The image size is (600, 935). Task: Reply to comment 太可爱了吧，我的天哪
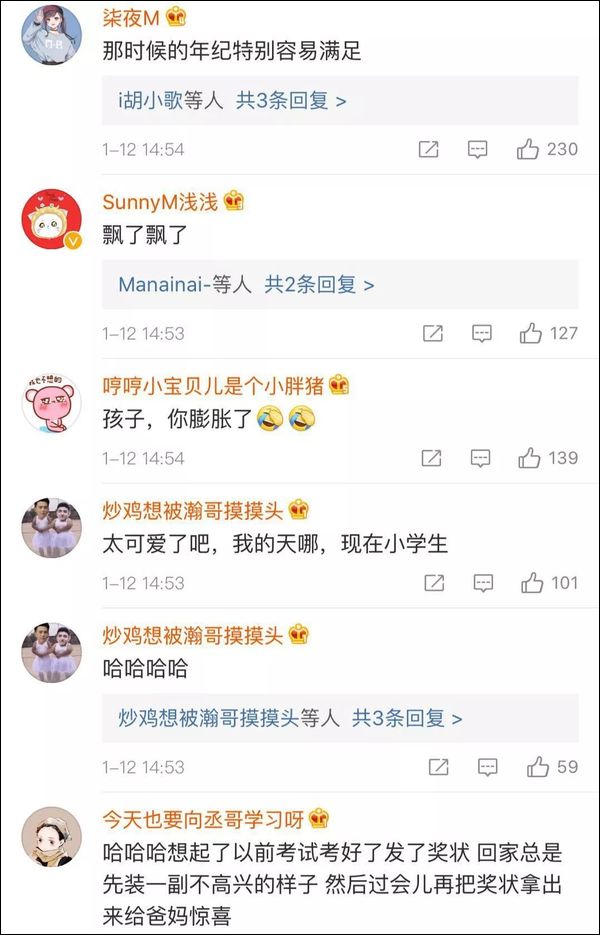(483, 582)
